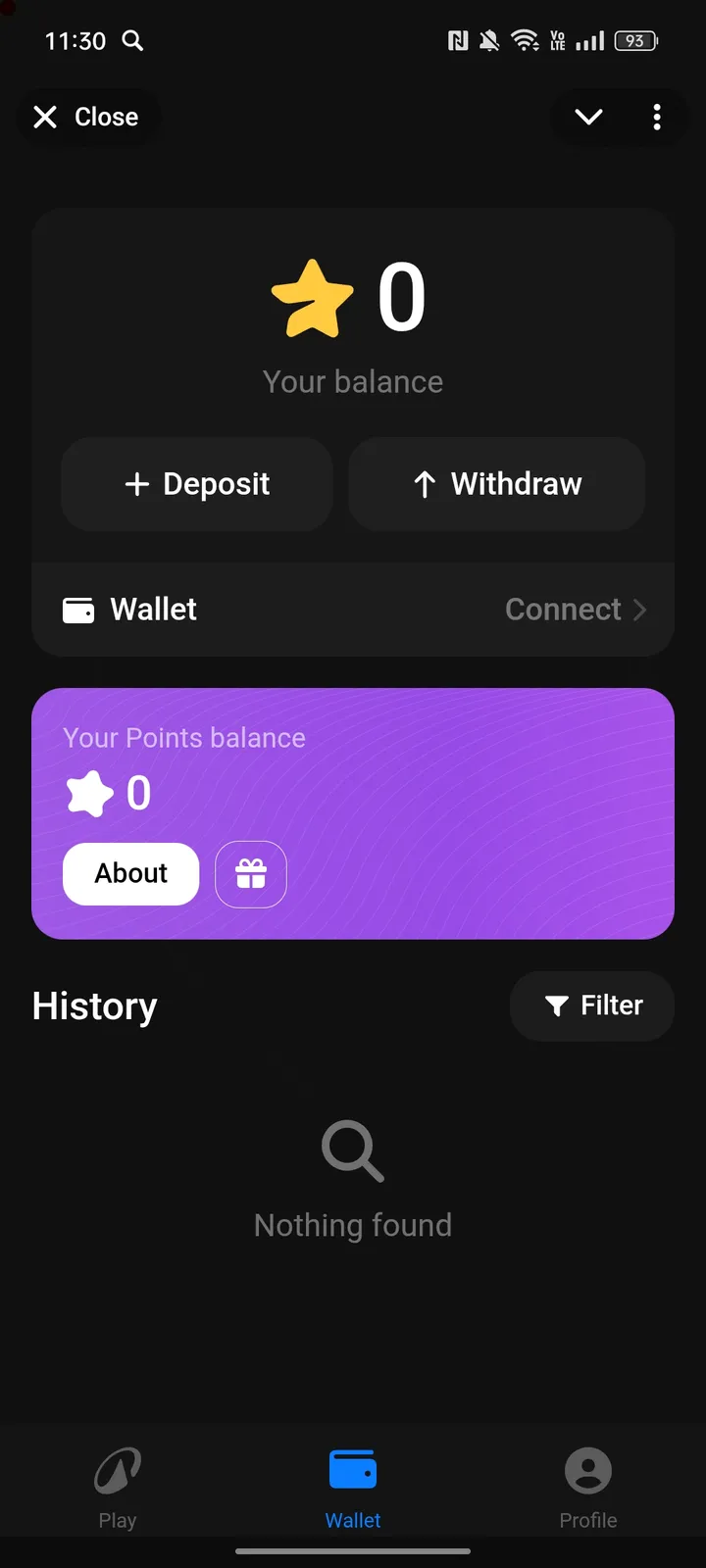This screenshot has height=1568, width=706.
Task: Select the search magnifier in status bar
Action: [133, 41]
